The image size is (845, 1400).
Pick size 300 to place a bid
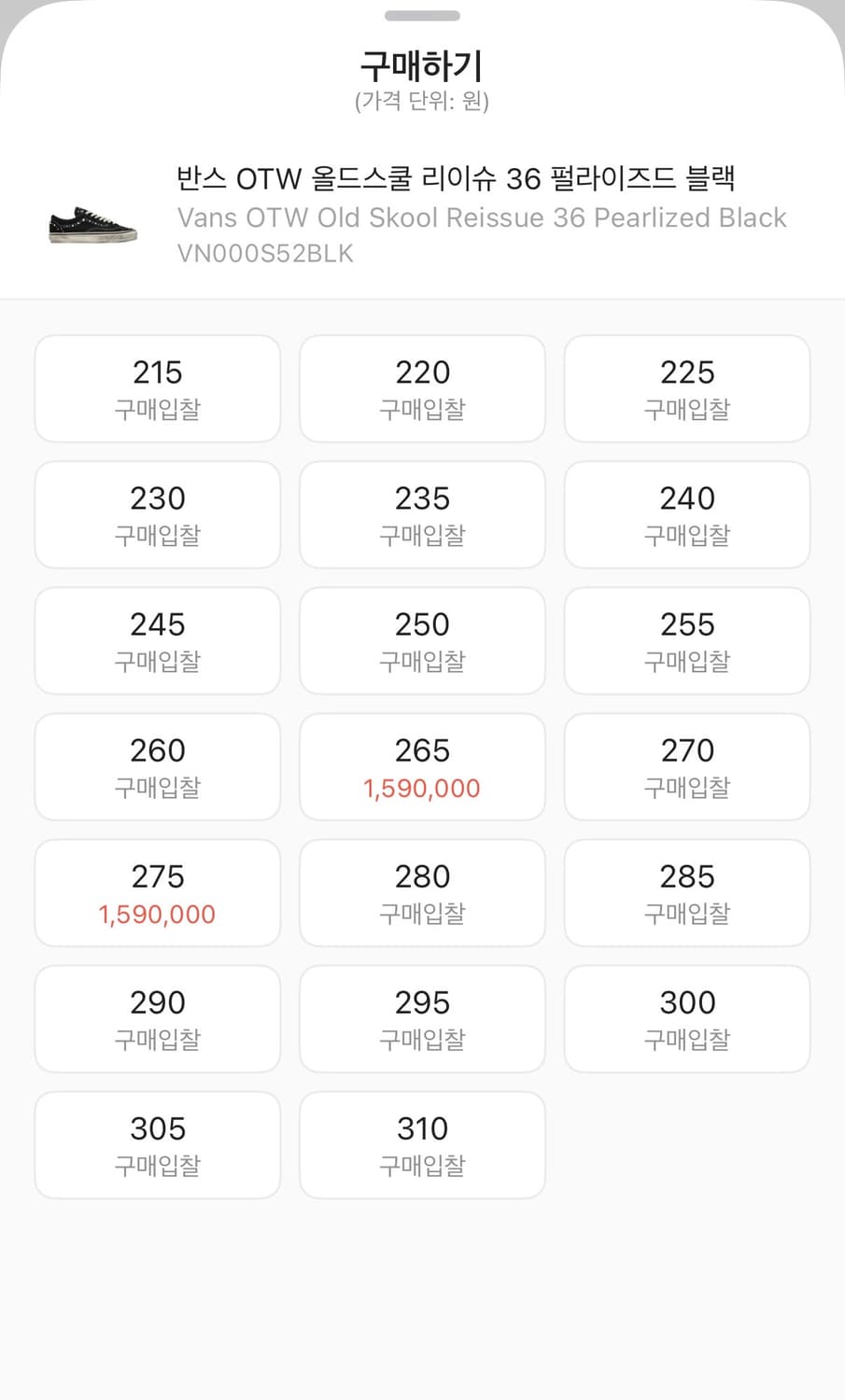686,1018
